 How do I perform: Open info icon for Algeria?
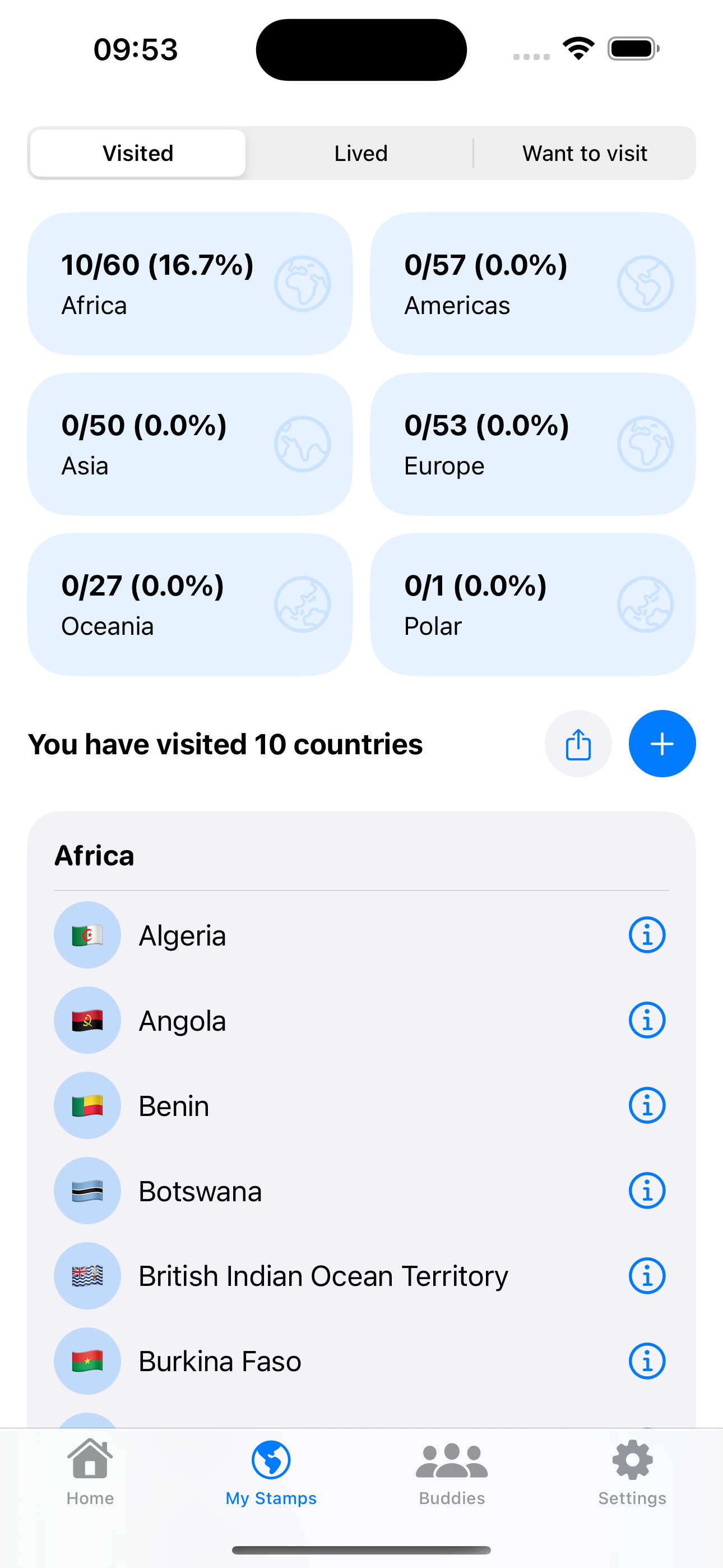646,935
